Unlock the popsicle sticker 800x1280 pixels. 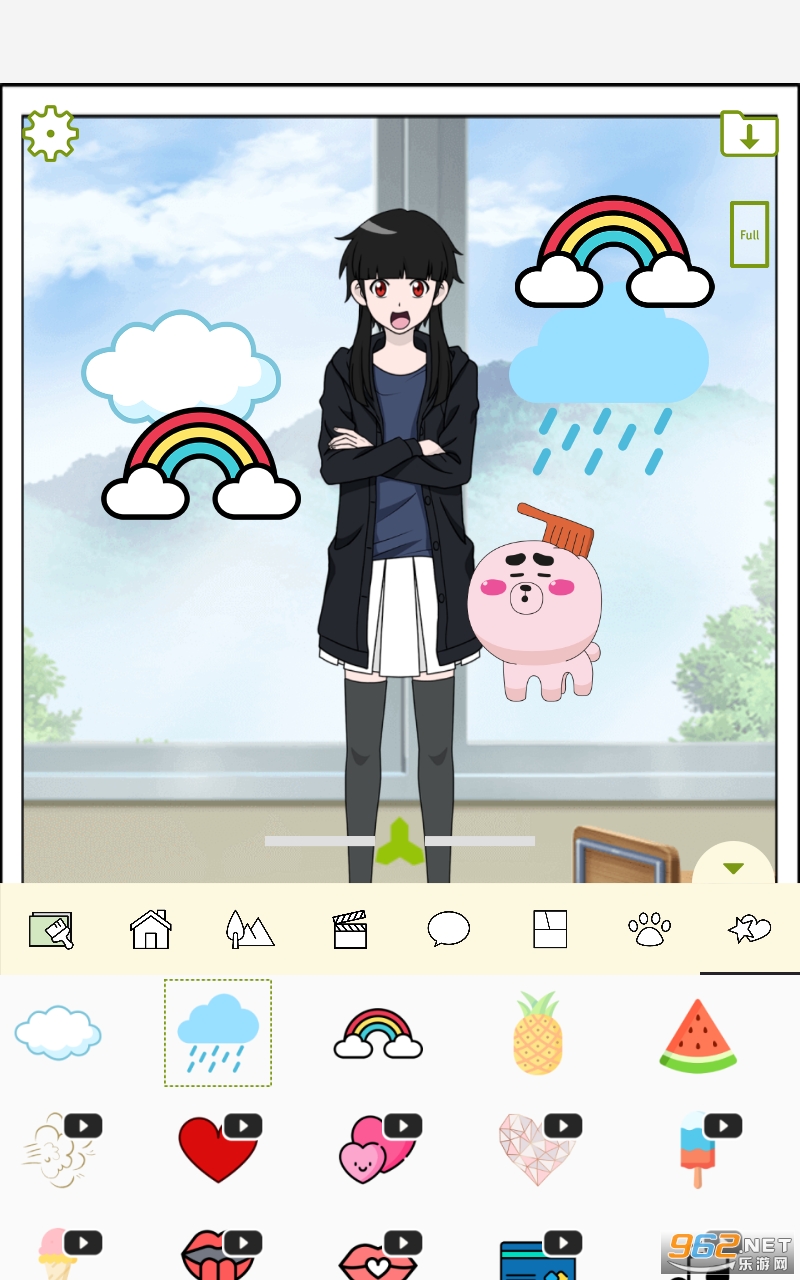click(x=698, y=1148)
